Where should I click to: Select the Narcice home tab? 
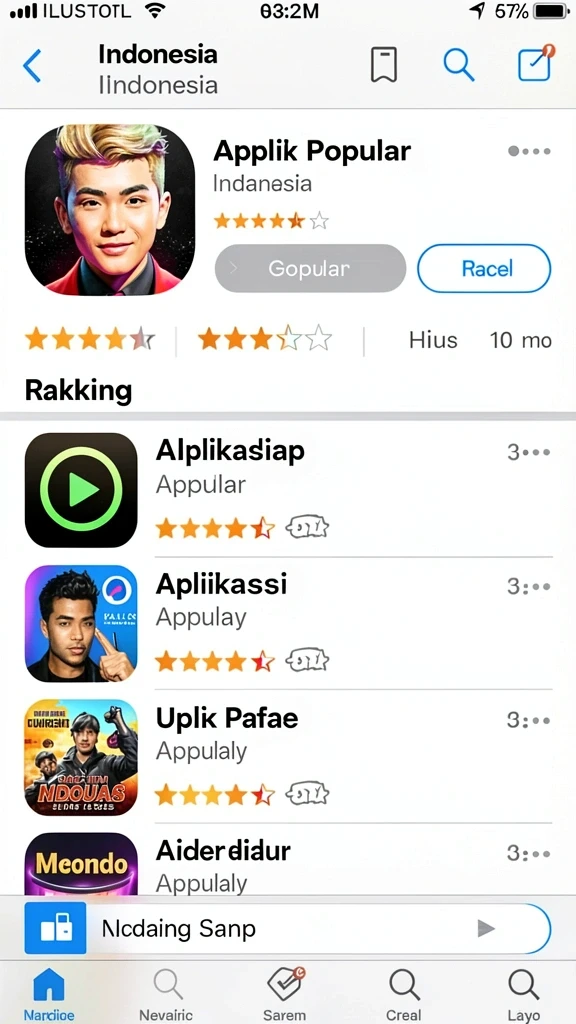[49, 994]
